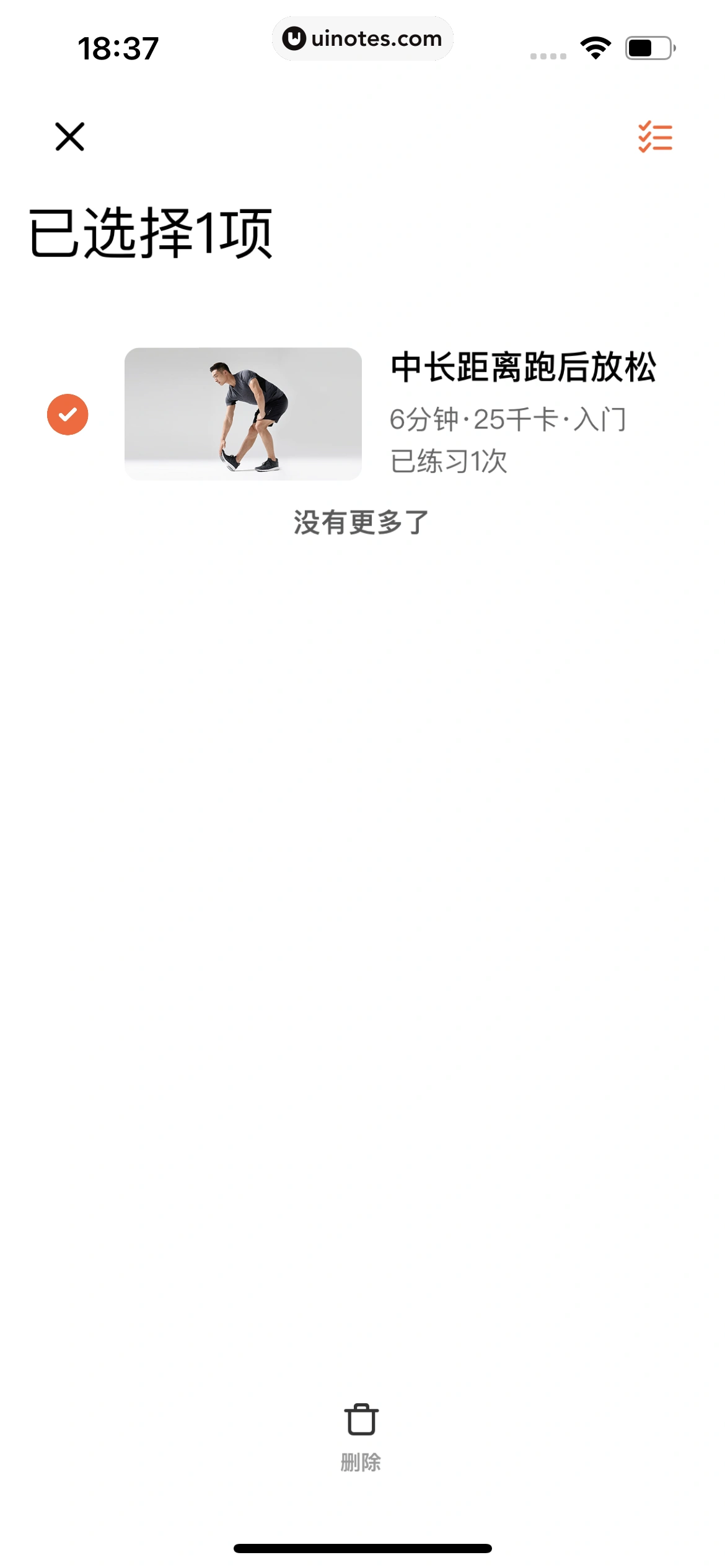Tap the 中长距离跑后放松 workout thumbnail
725x1568 pixels.
243,414
